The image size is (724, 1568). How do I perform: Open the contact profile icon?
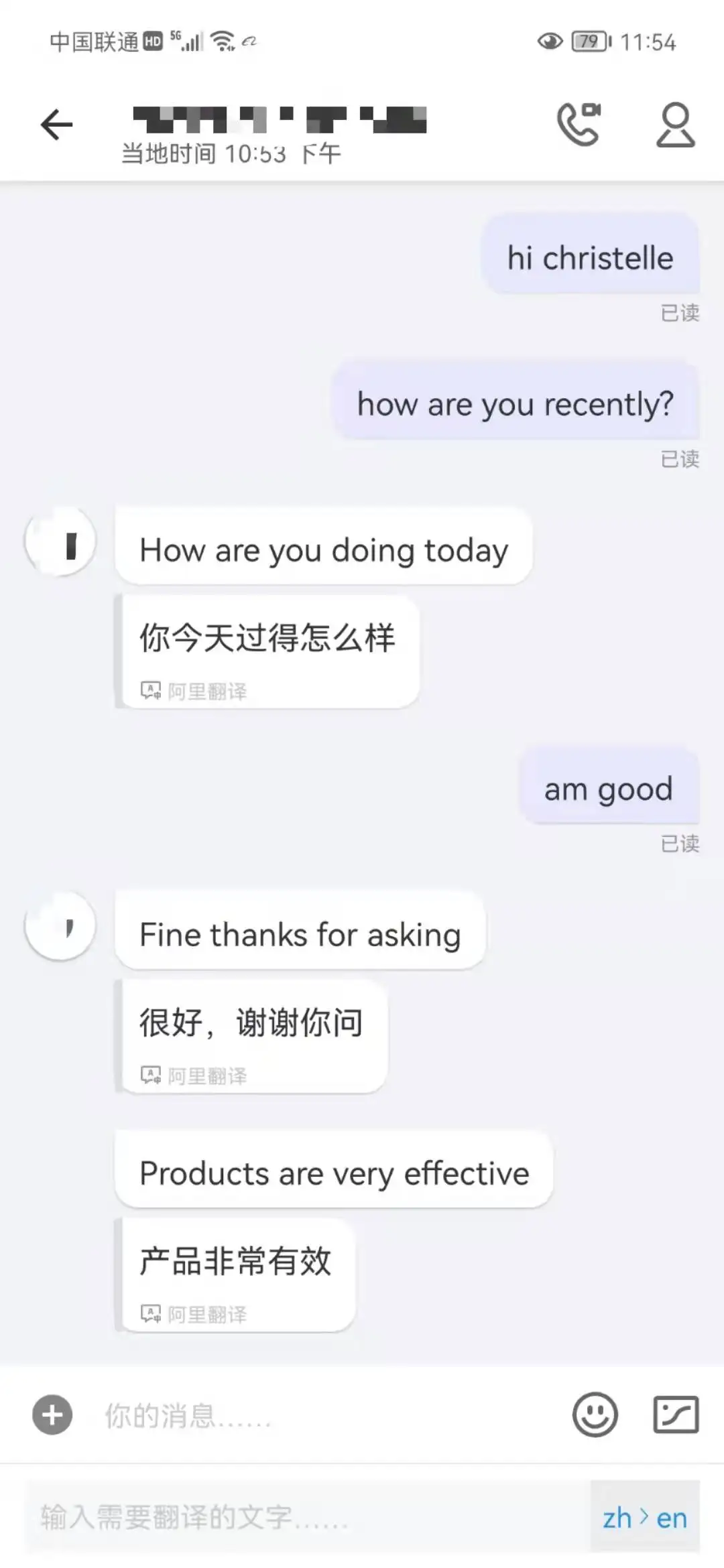click(675, 125)
